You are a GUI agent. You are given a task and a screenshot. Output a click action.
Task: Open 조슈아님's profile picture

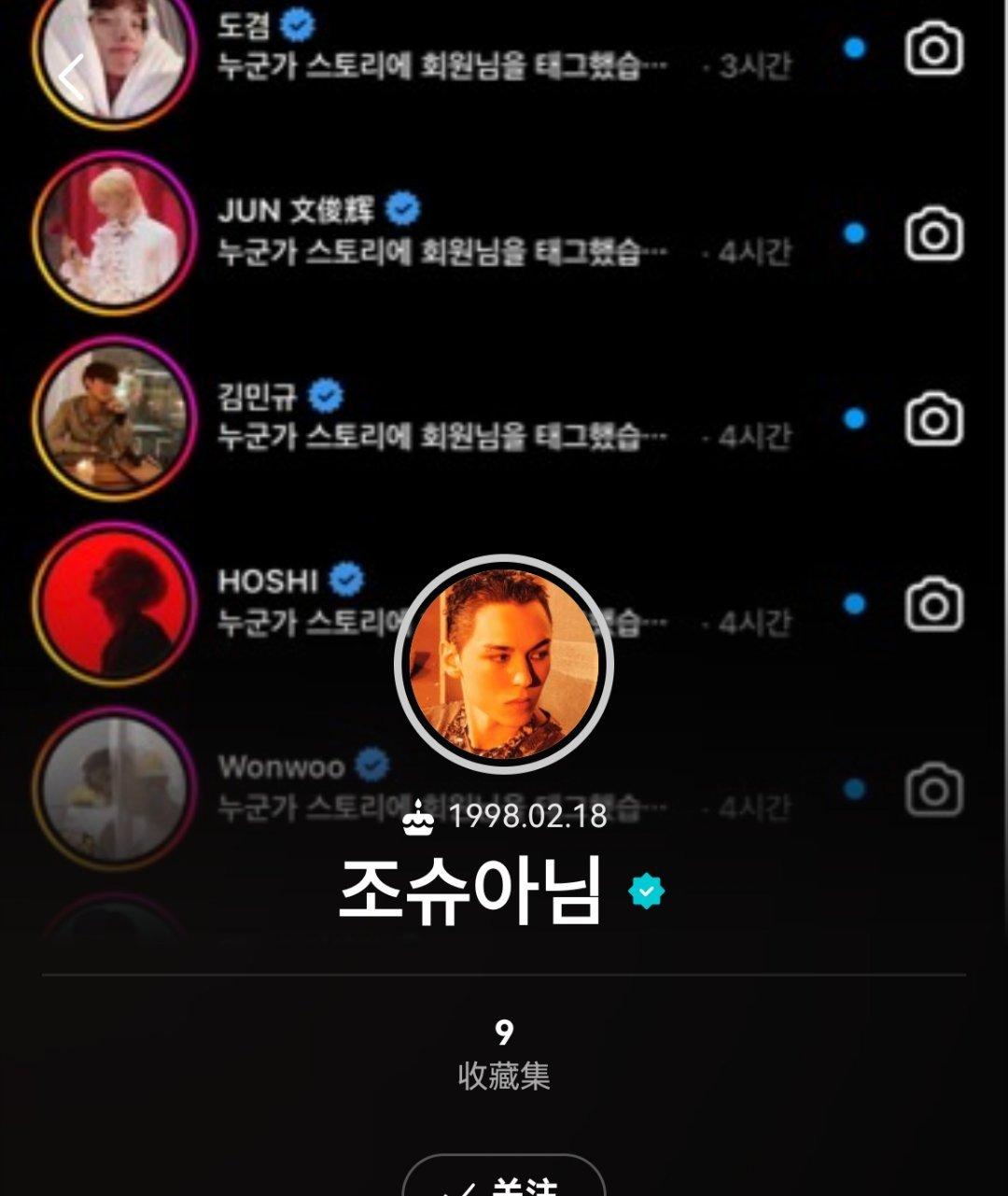(504, 664)
